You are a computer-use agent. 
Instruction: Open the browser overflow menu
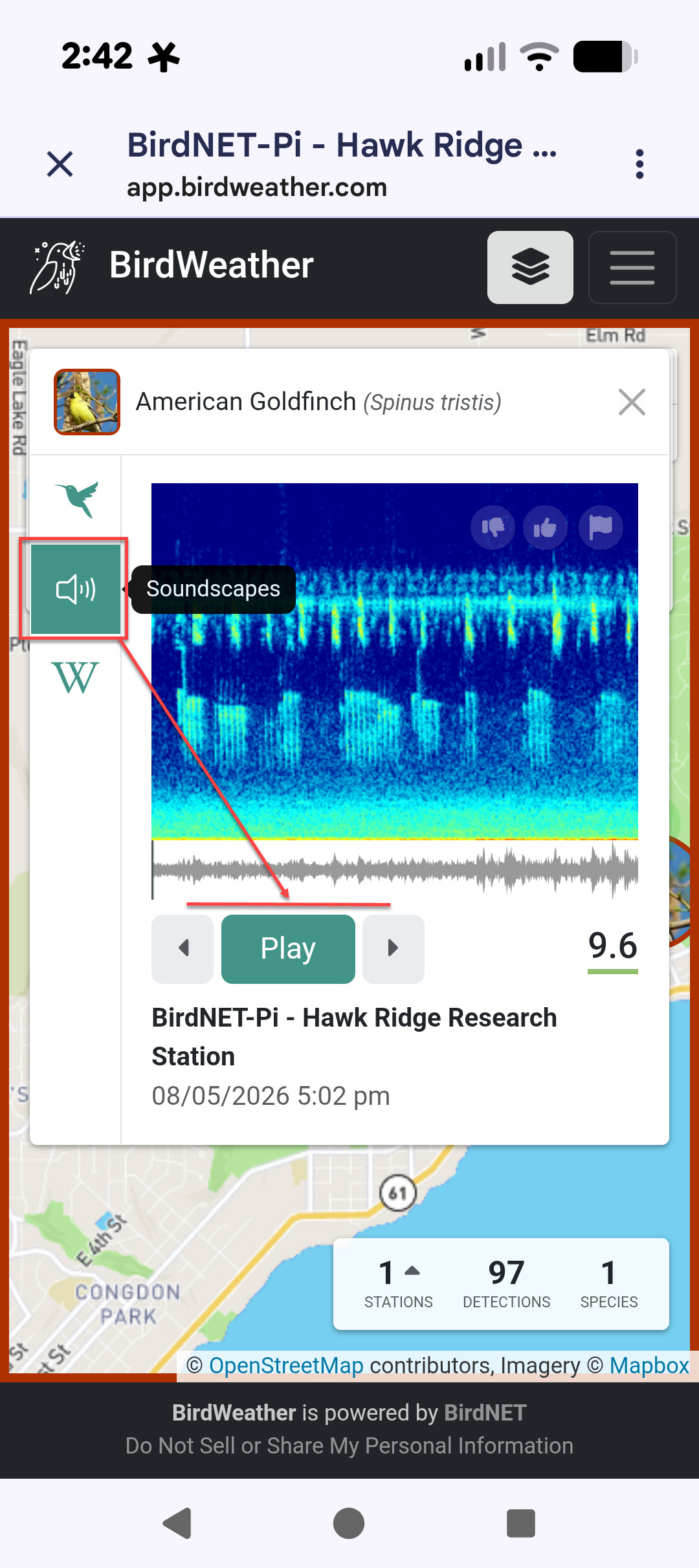(x=639, y=164)
